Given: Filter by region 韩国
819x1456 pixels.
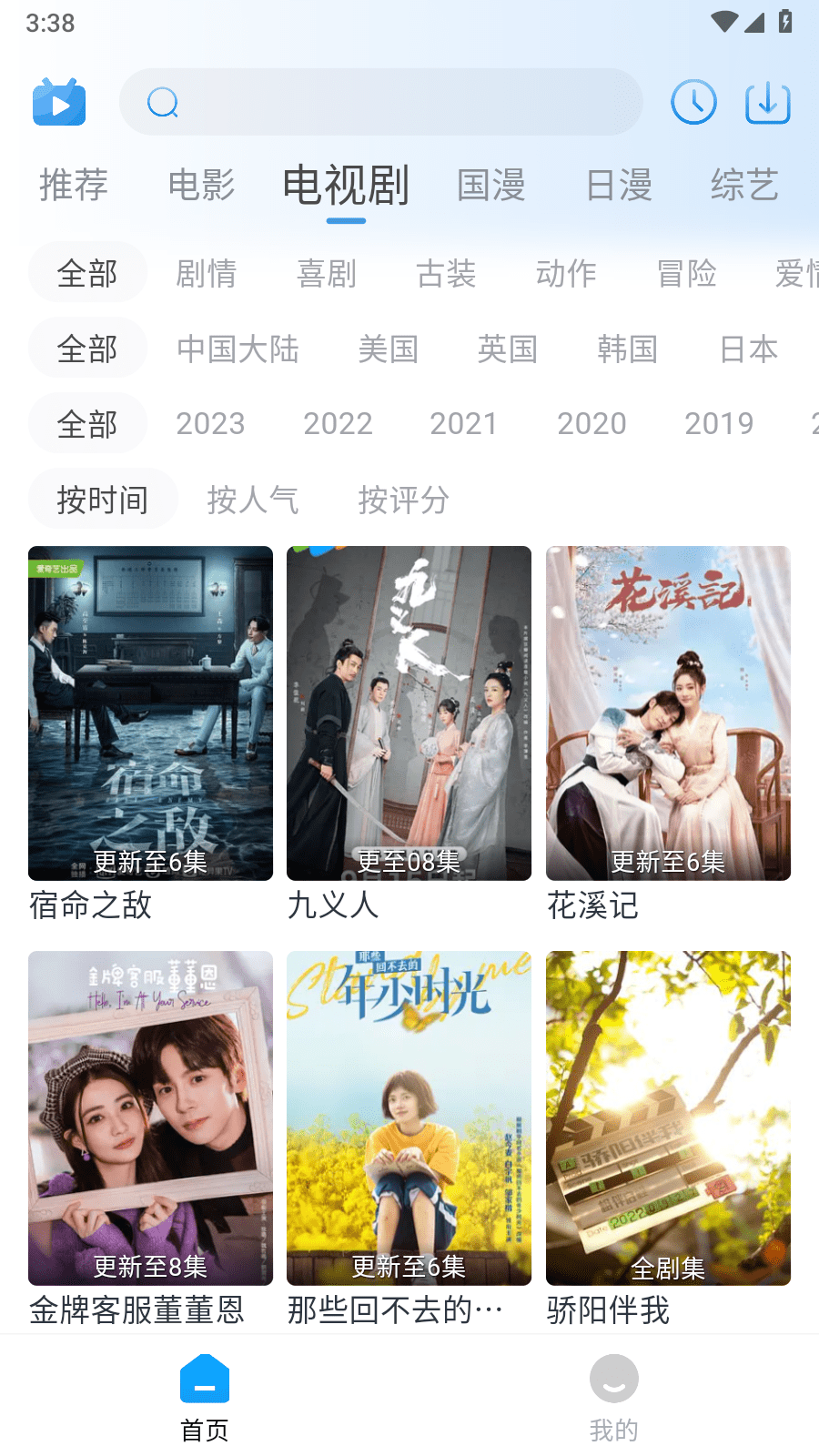Looking at the screenshot, I should [627, 349].
